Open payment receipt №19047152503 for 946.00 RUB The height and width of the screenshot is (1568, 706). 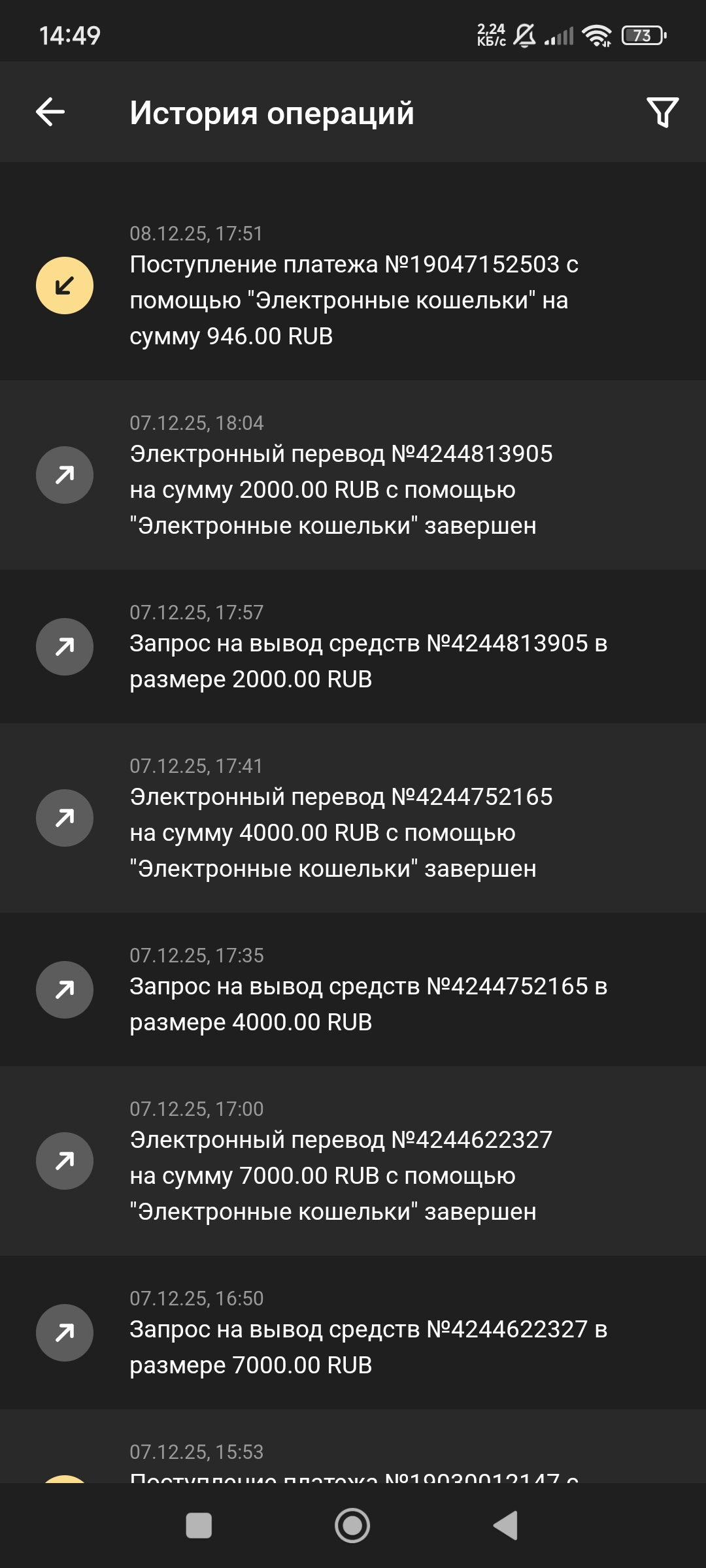pyautogui.click(x=353, y=286)
